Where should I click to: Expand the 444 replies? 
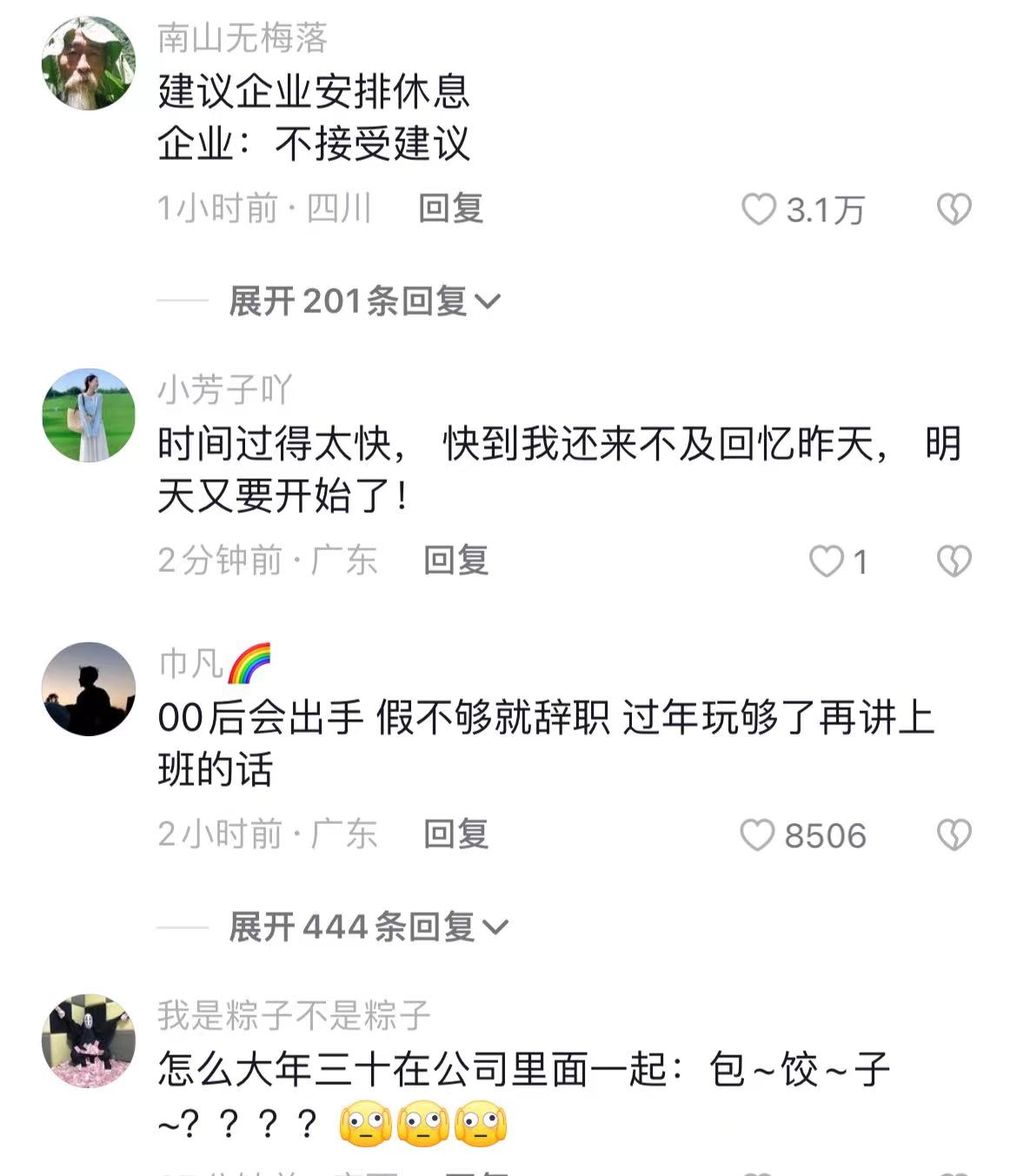tap(368, 927)
